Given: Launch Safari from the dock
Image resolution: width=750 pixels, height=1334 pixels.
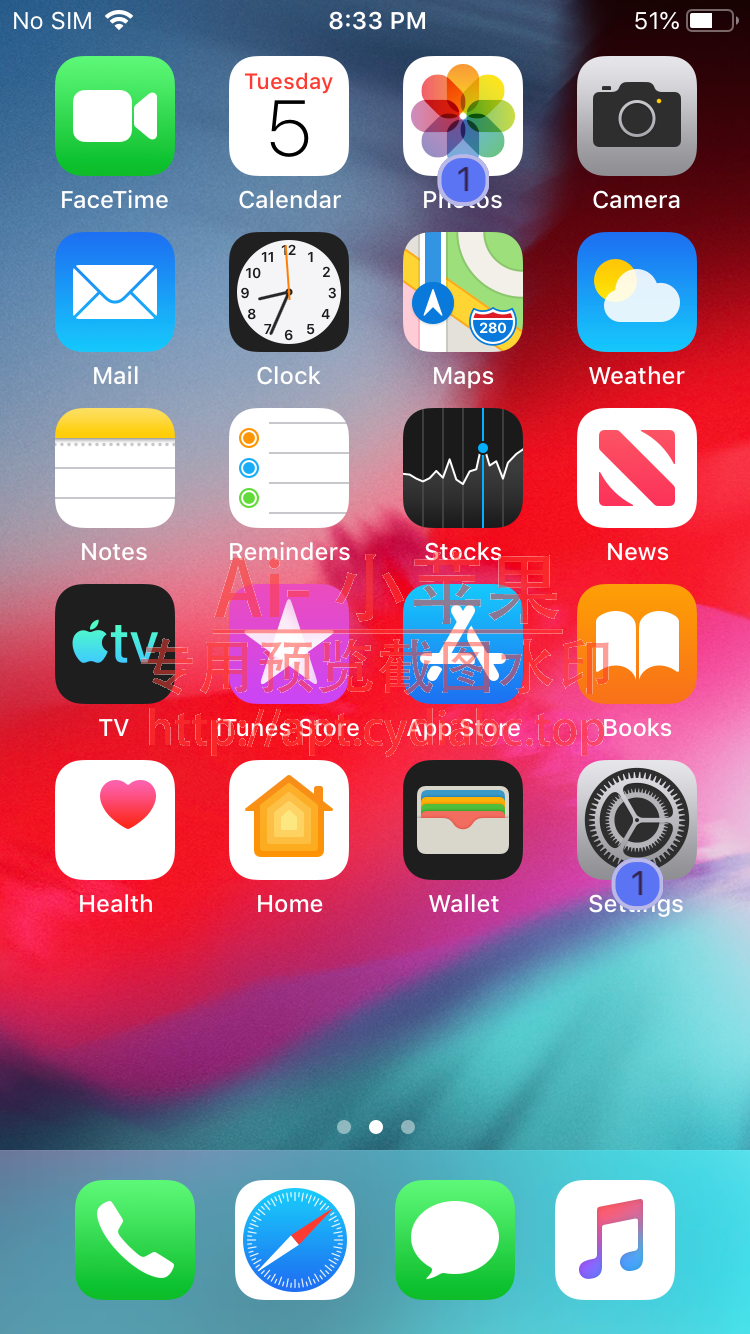Looking at the screenshot, I should tap(295, 1240).
